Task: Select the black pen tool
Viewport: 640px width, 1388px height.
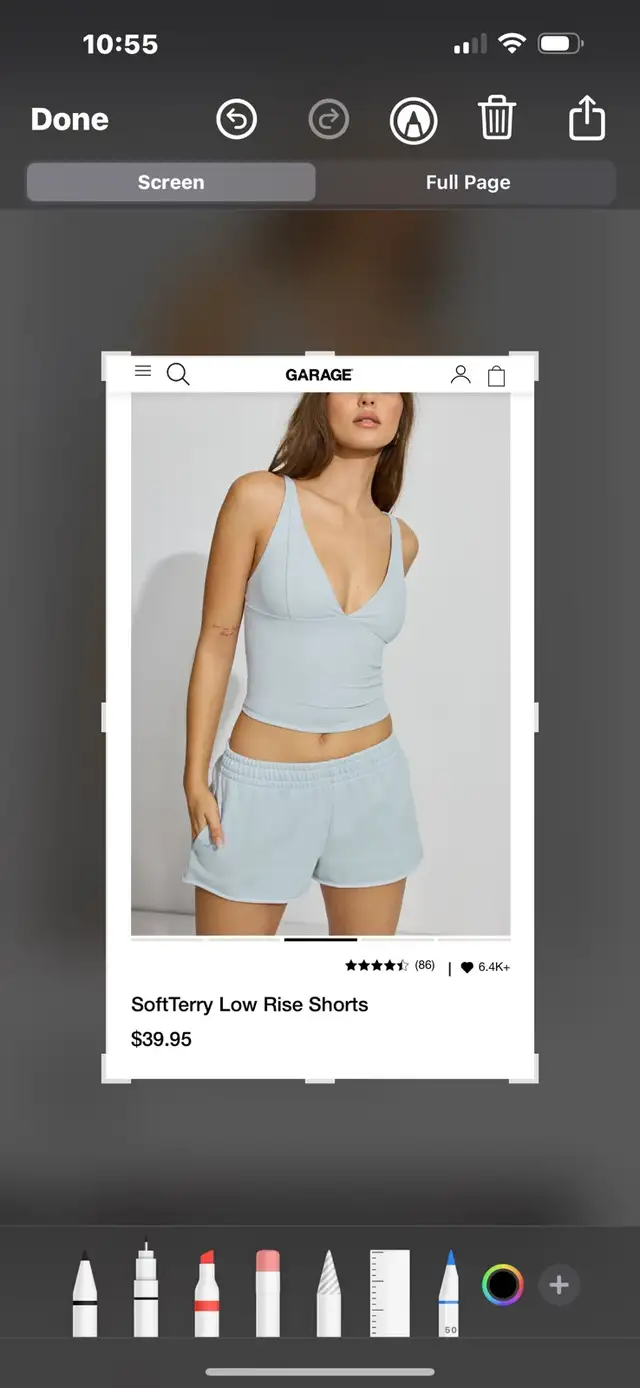Action: coord(85,1292)
